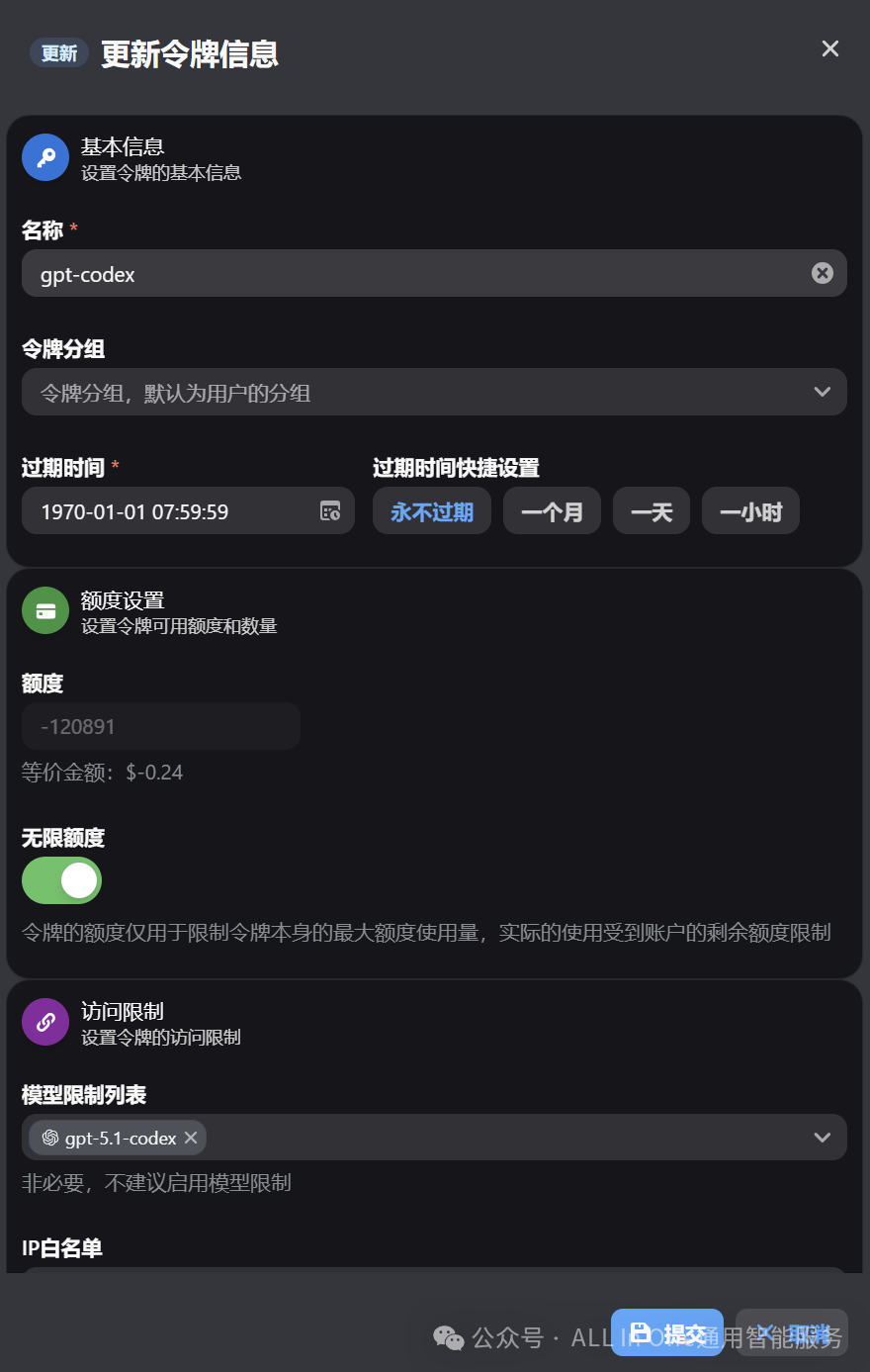Select 一个月 expiration shortcut
Image resolution: width=870 pixels, height=1372 pixels.
552,510
